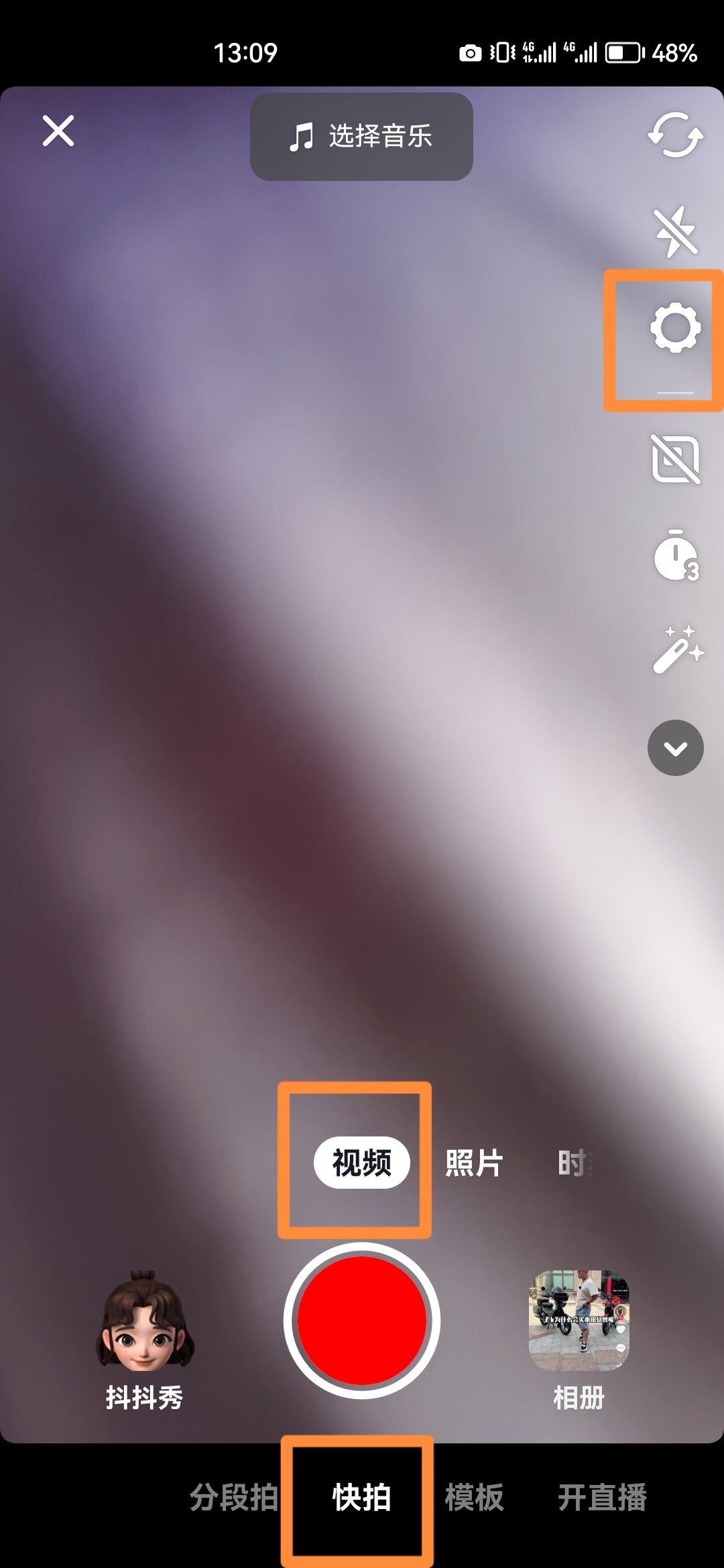
Task: Switch to 模板 tab
Action: 474,1497
